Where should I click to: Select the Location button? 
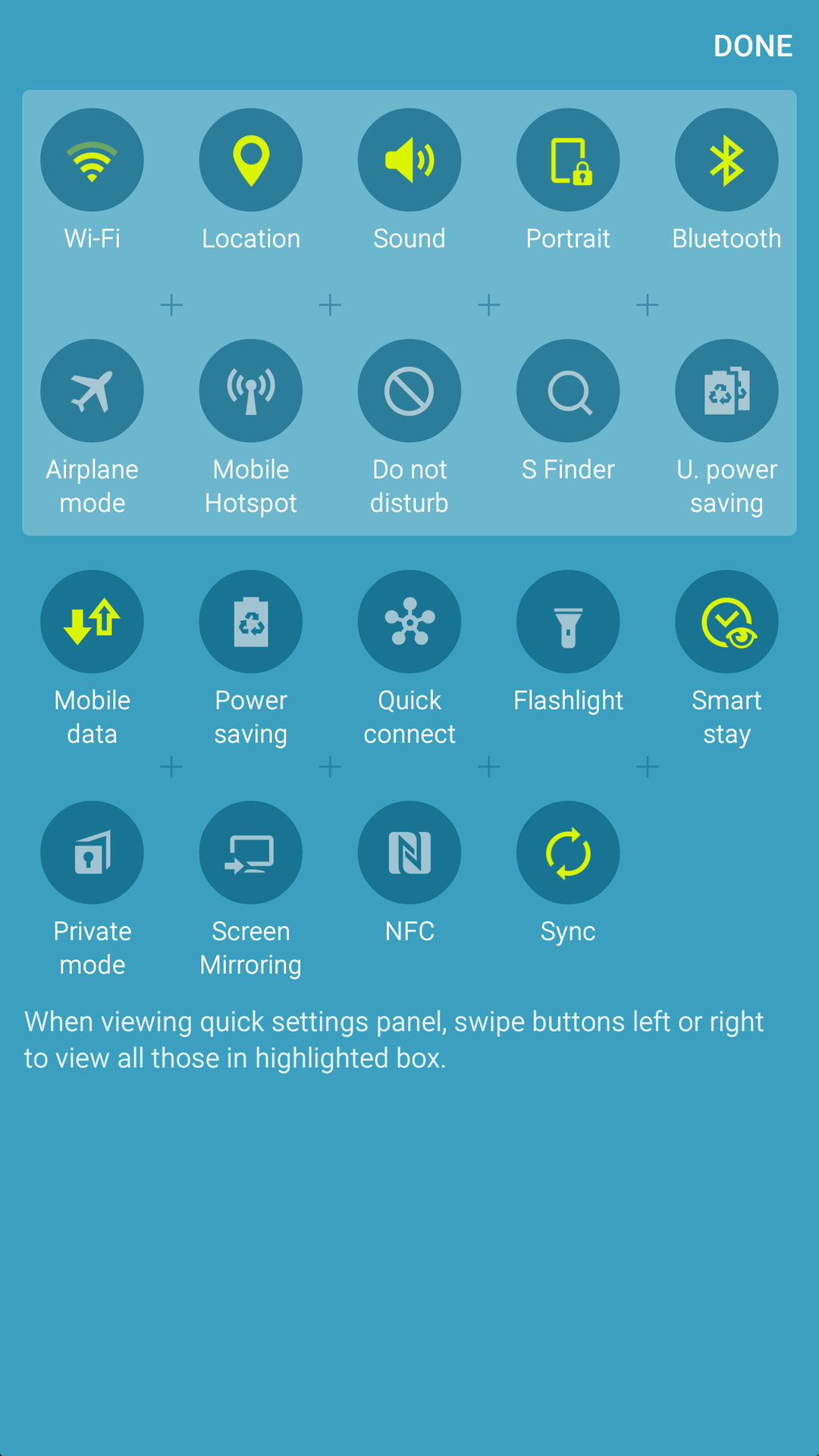pos(250,160)
